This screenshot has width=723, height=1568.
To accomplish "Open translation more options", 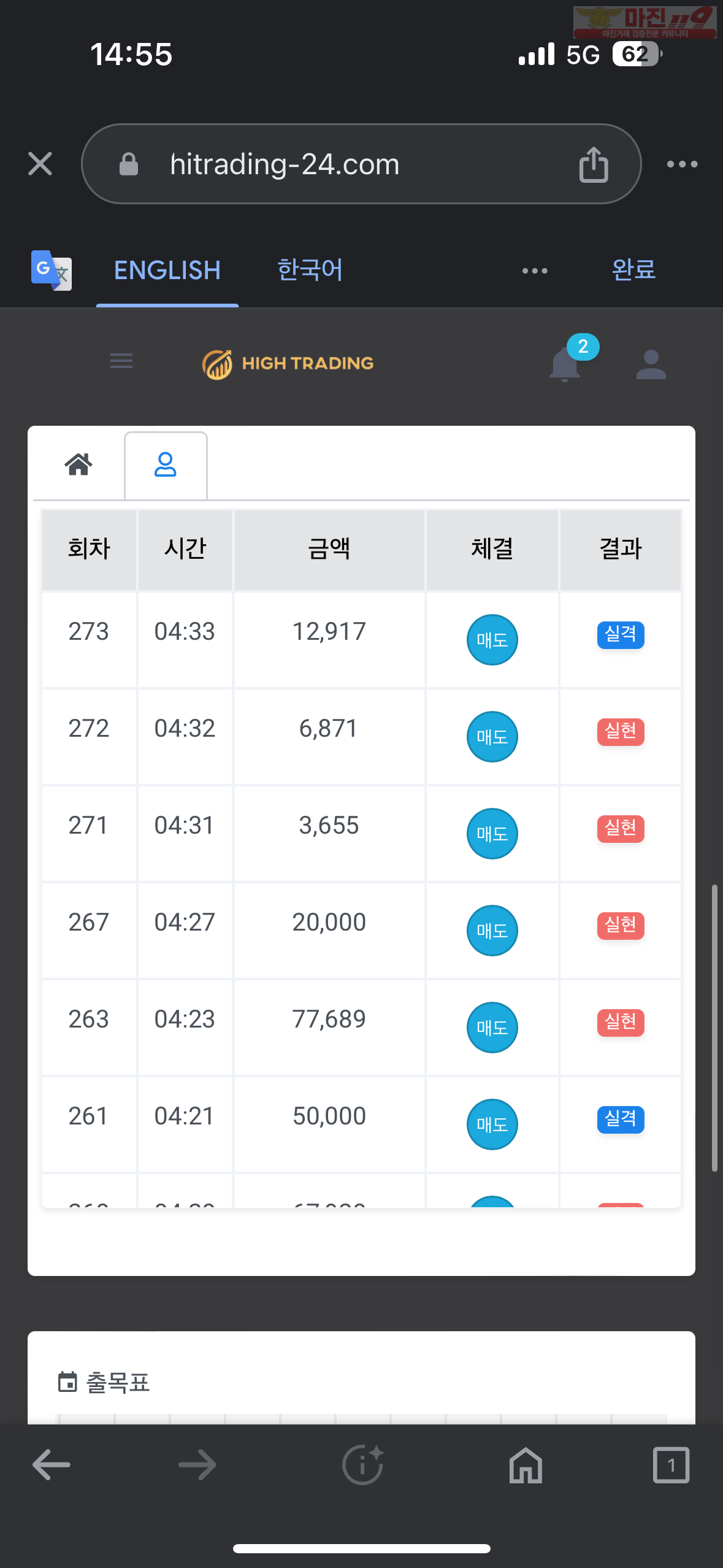I will tap(535, 271).
